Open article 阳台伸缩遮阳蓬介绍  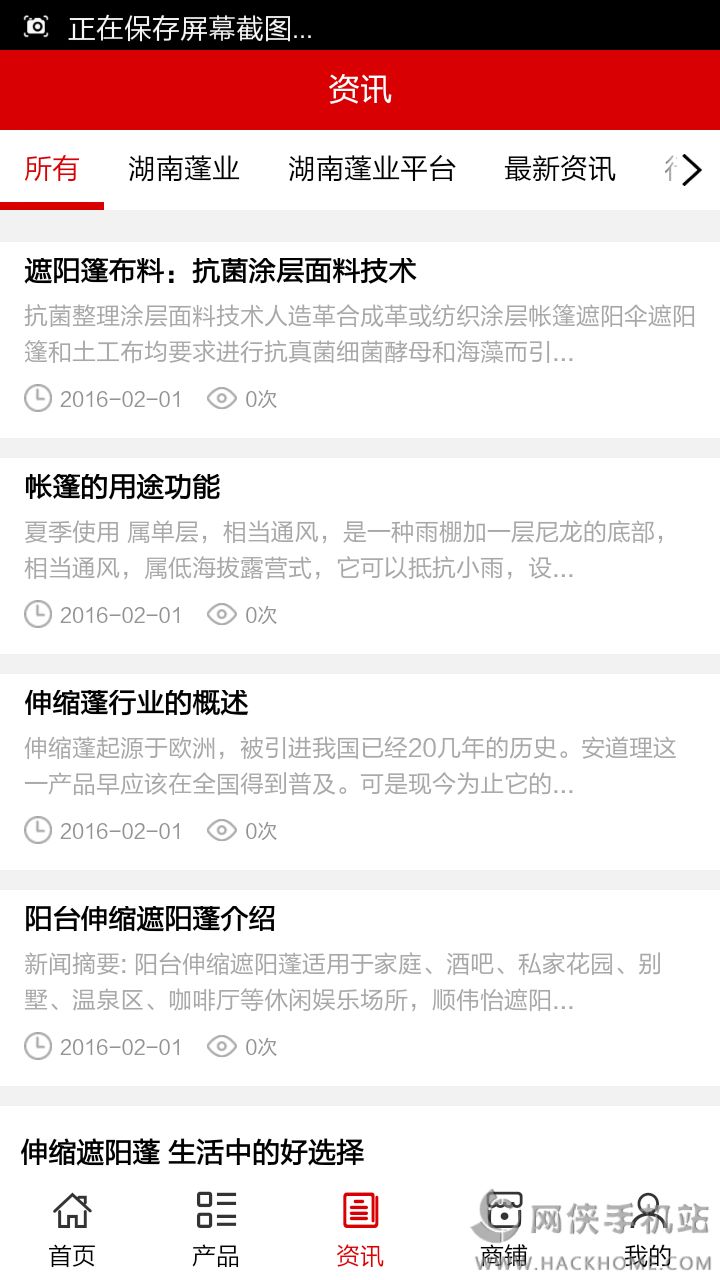pos(150,919)
